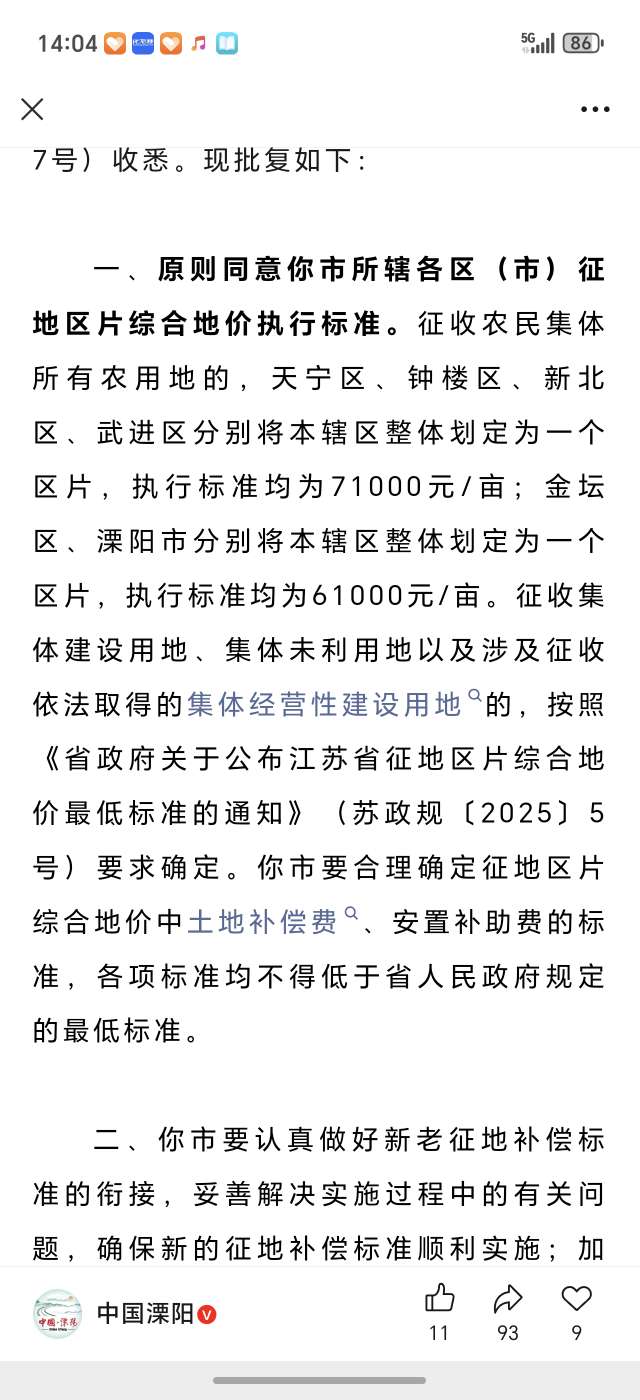The width and height of the screenshot is (640, 1400).
Task: Open the three-dot overflow menu
Action: click(x=595, y=109)
